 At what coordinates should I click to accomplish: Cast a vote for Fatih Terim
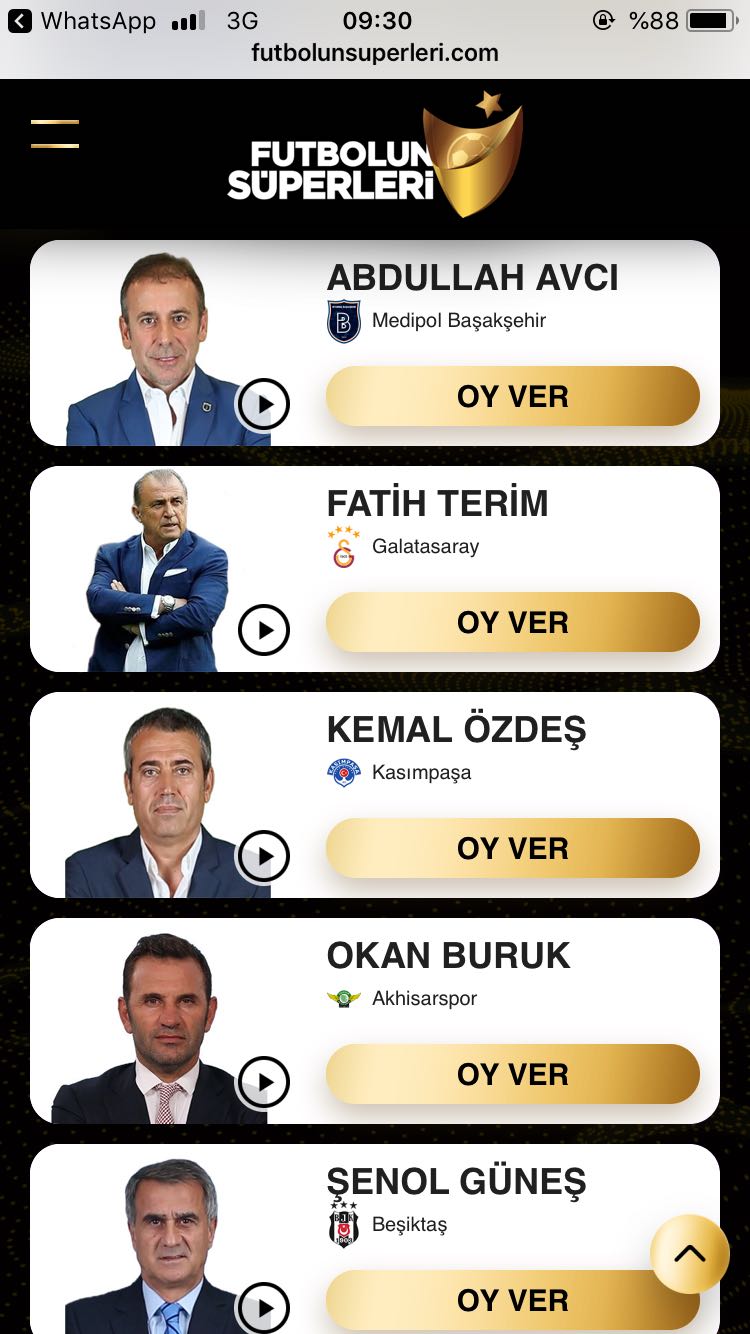512,623
